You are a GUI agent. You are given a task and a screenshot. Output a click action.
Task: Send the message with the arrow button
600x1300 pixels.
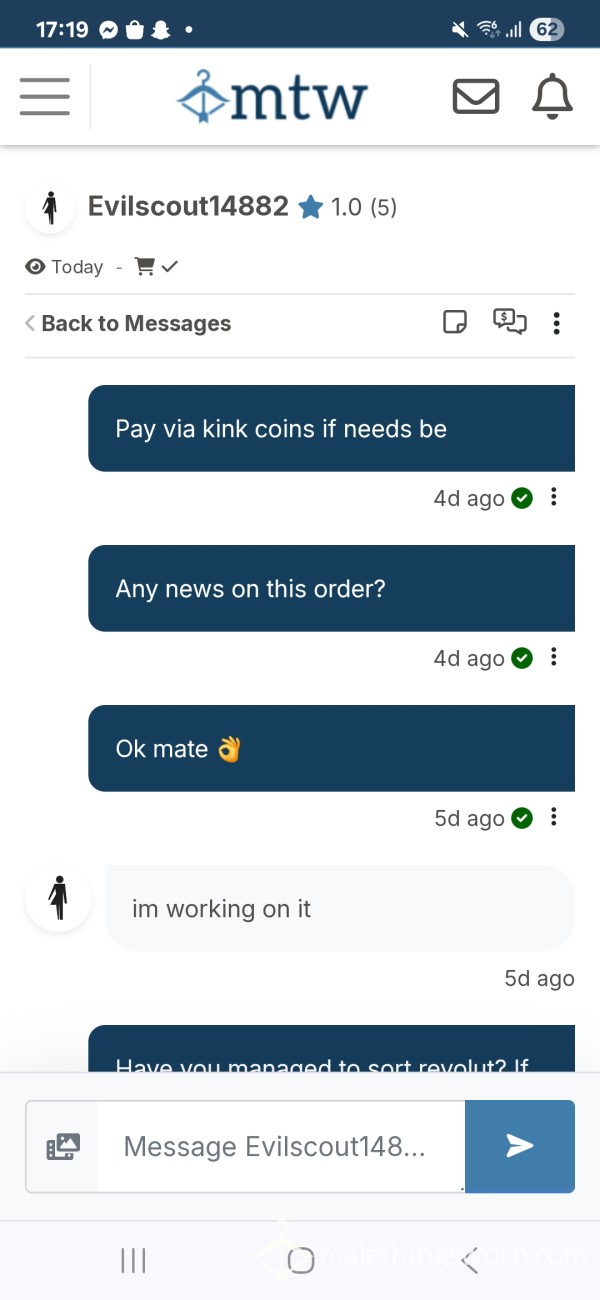pos(520,1146)
